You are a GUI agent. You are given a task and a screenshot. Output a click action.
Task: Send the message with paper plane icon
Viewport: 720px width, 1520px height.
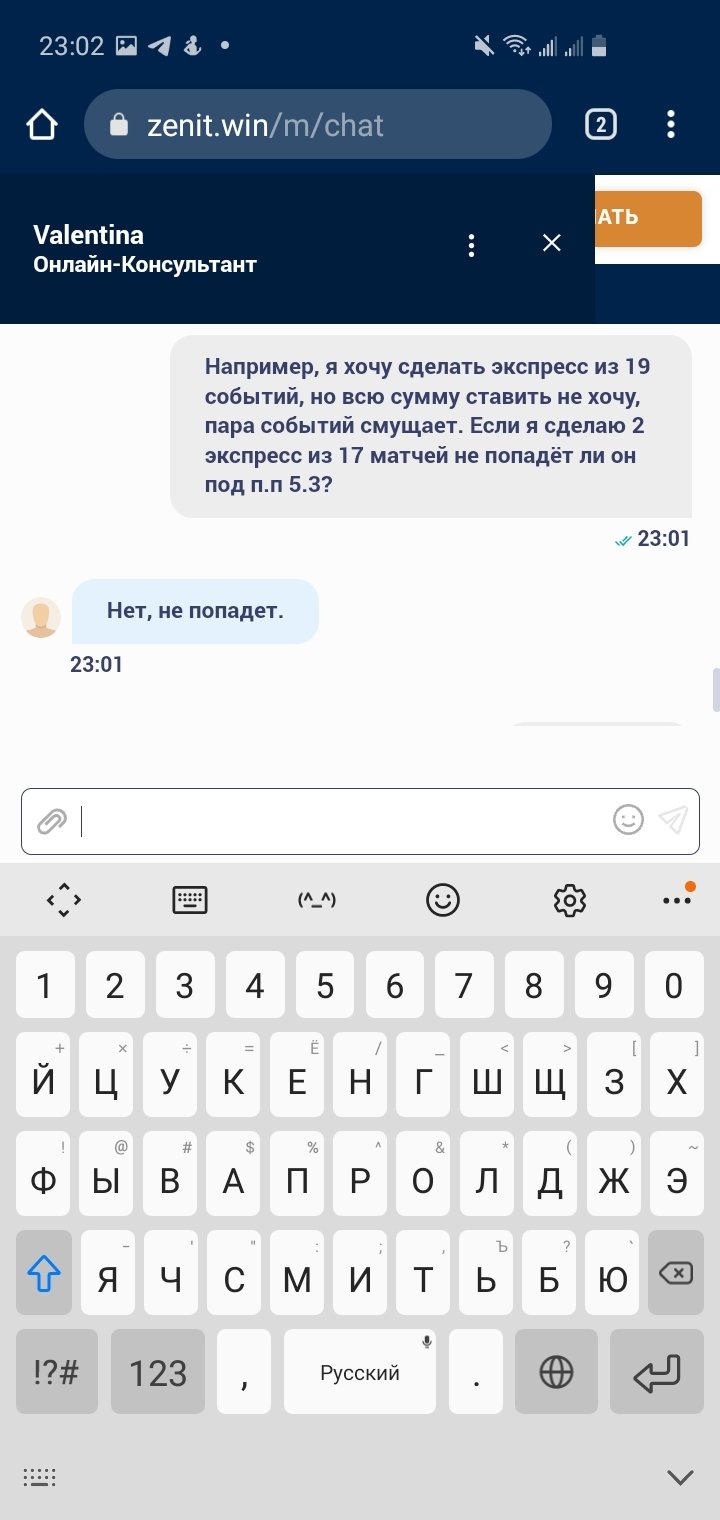(x=674, y=821)
